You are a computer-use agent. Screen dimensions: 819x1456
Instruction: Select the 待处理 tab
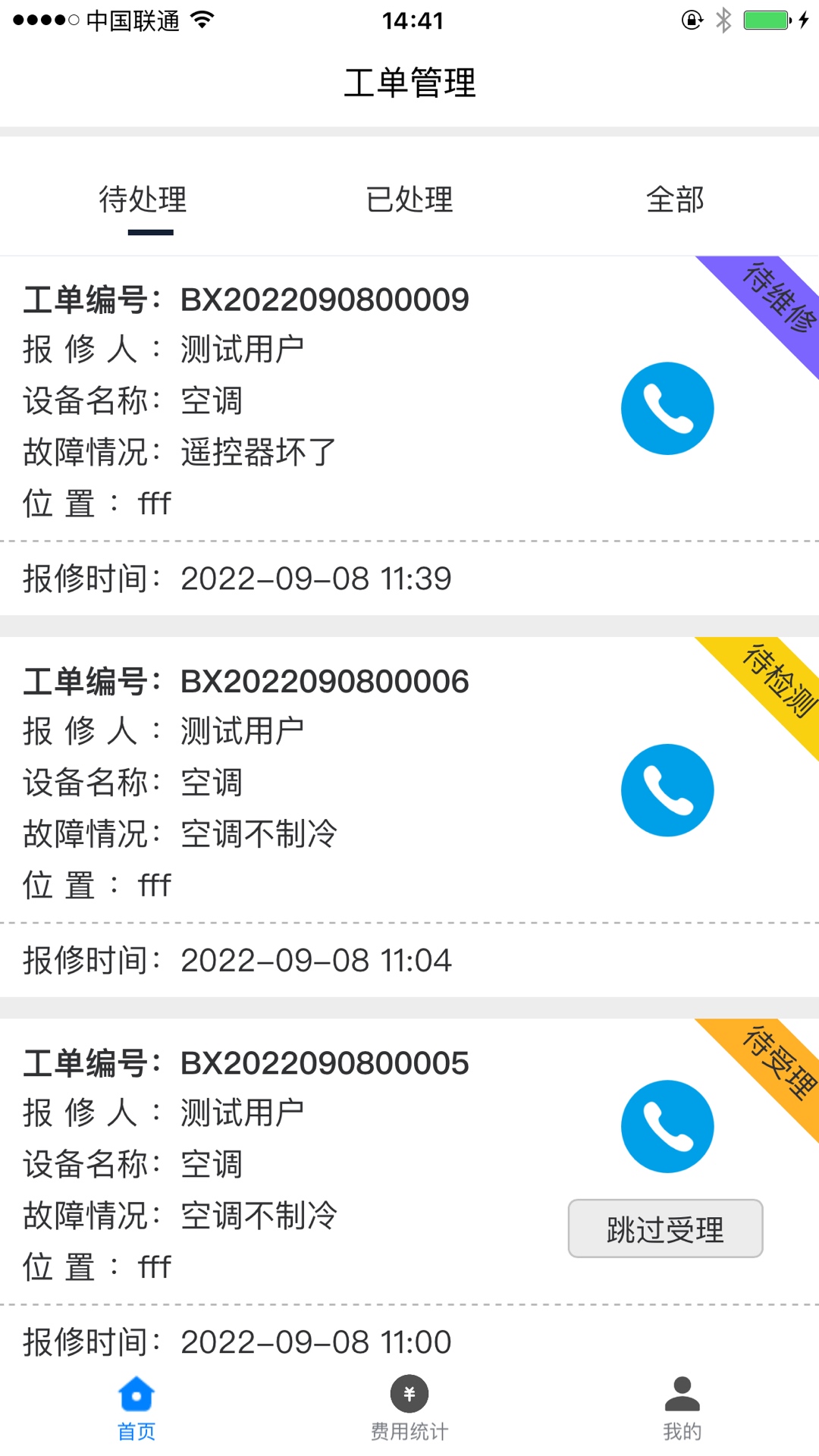pos(143,199)
